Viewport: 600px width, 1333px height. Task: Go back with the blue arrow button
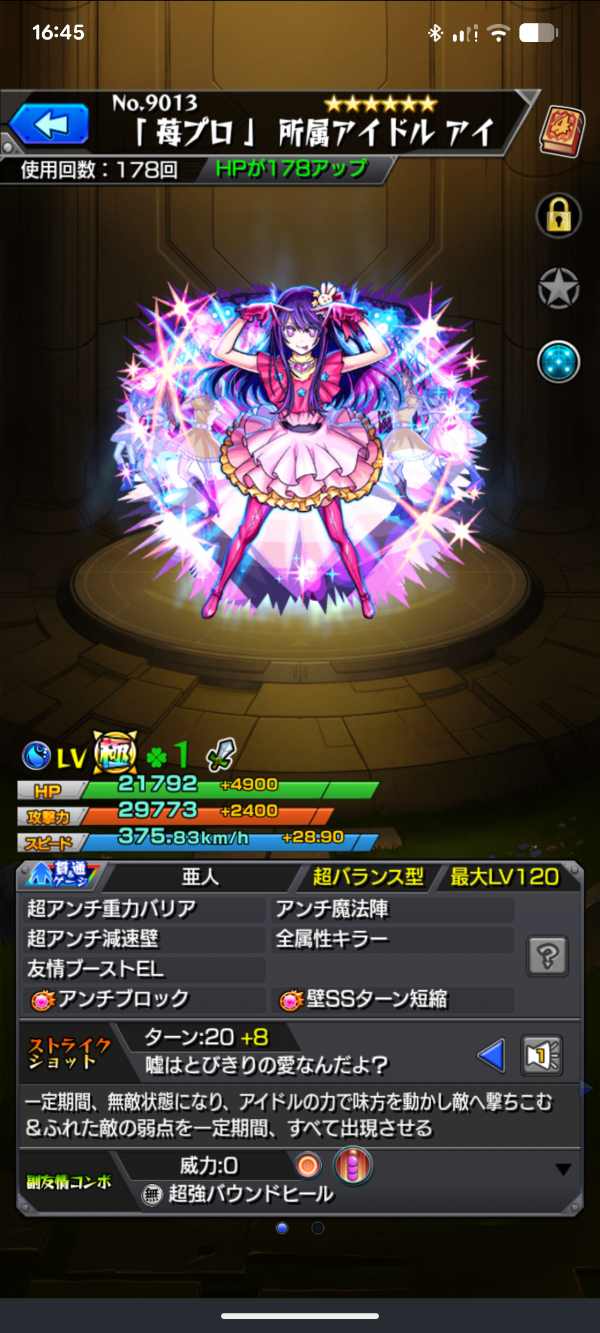pyautogui.click(x=49, y=126)
